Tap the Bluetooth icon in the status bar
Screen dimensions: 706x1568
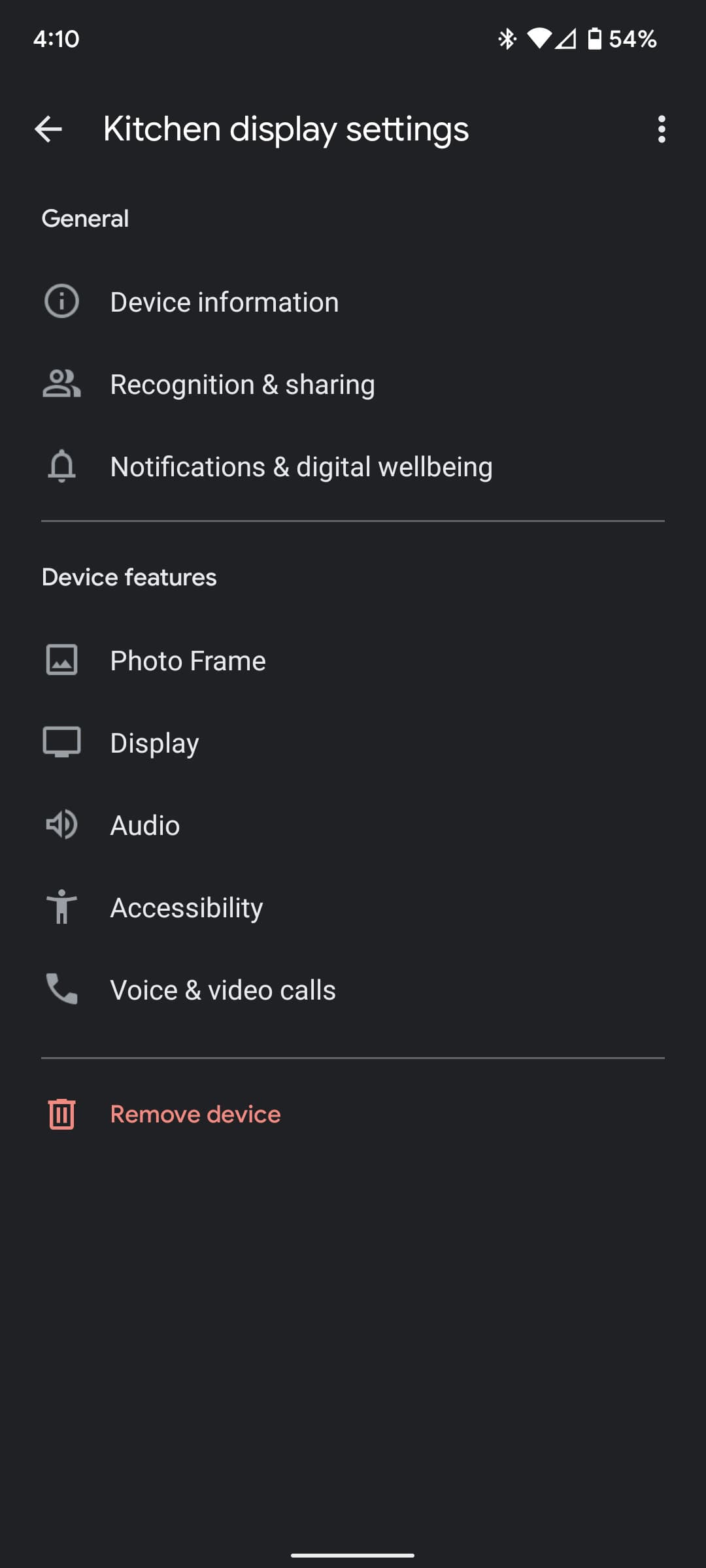(x=507, y=39)
